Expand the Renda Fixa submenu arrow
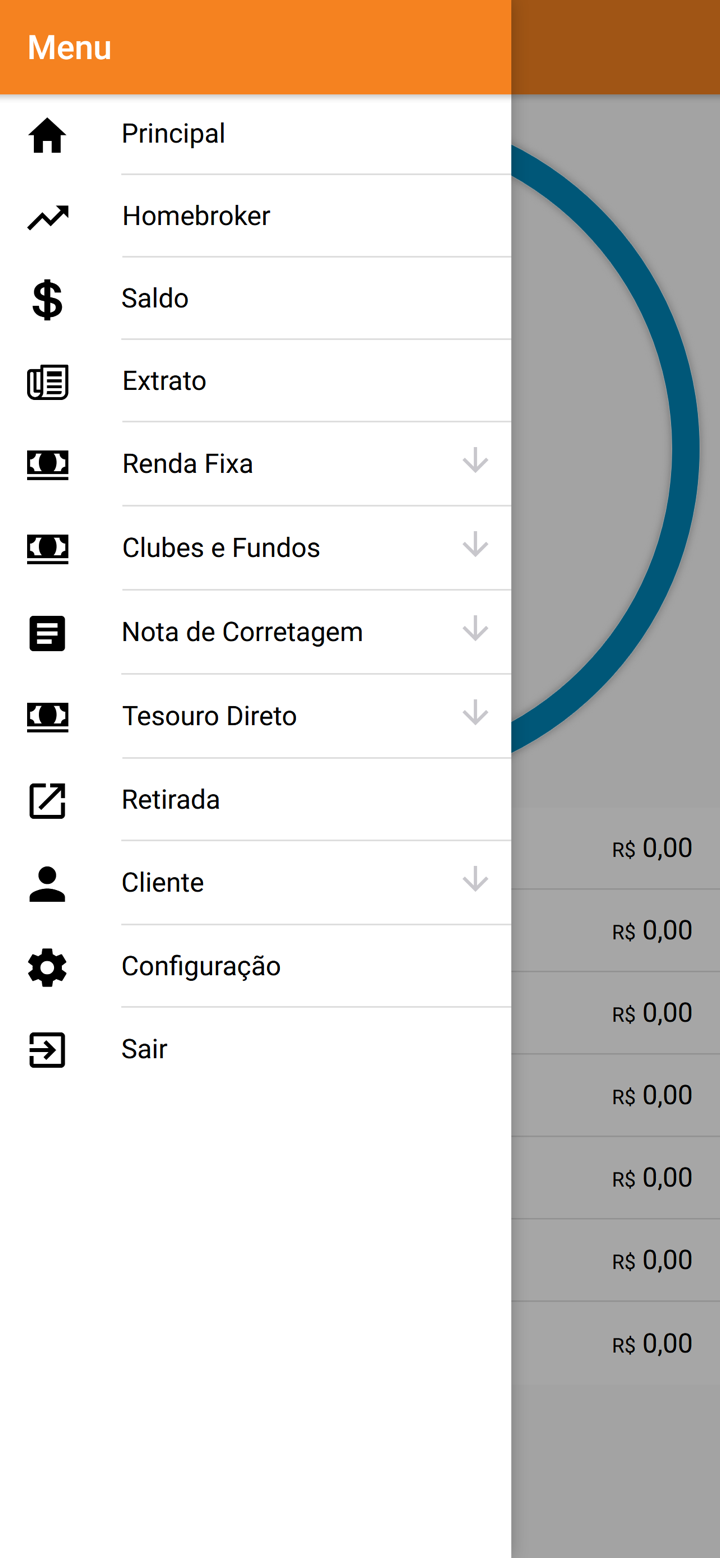 pos(473,462)
